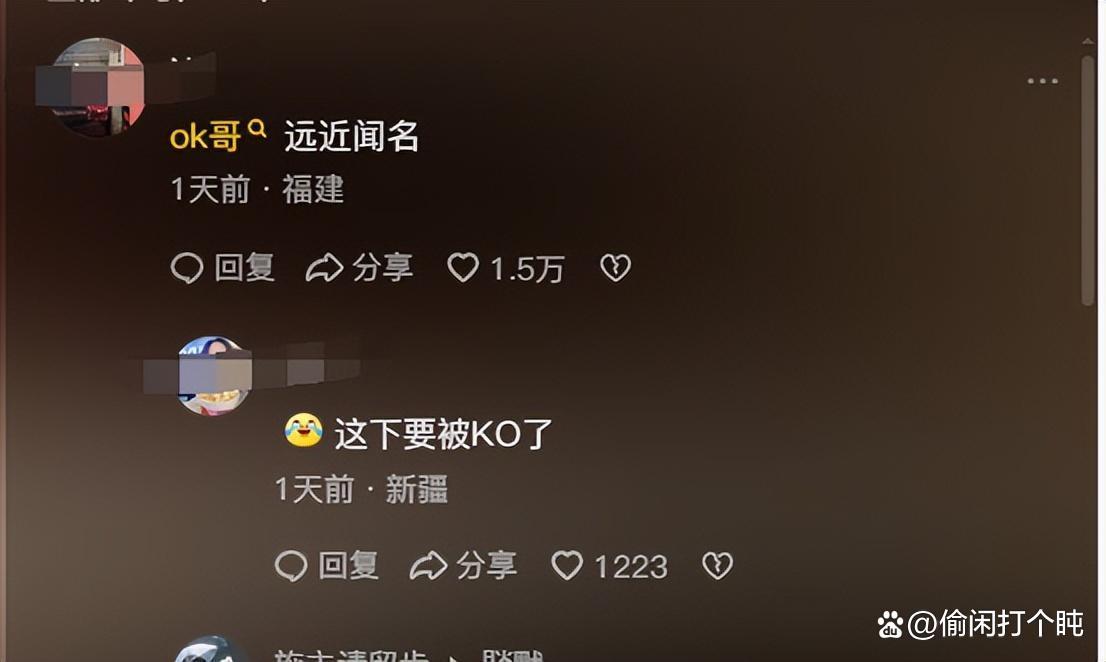The width and height of the screenshot is (1106, 662).
Task: Open the Fujian commenter's avatar
Action: [97, 88]
